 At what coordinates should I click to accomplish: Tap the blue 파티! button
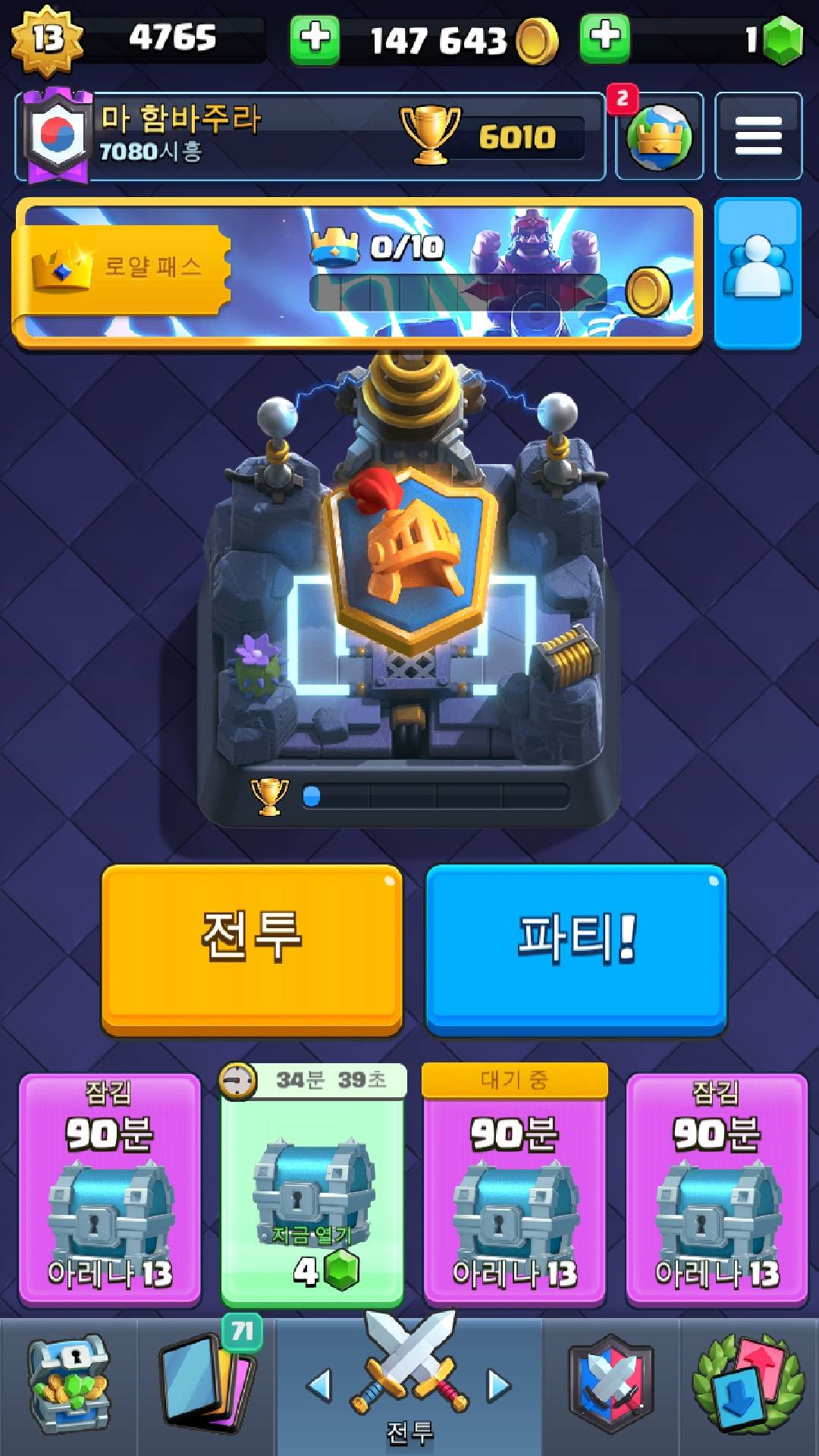tap(576, 948)
